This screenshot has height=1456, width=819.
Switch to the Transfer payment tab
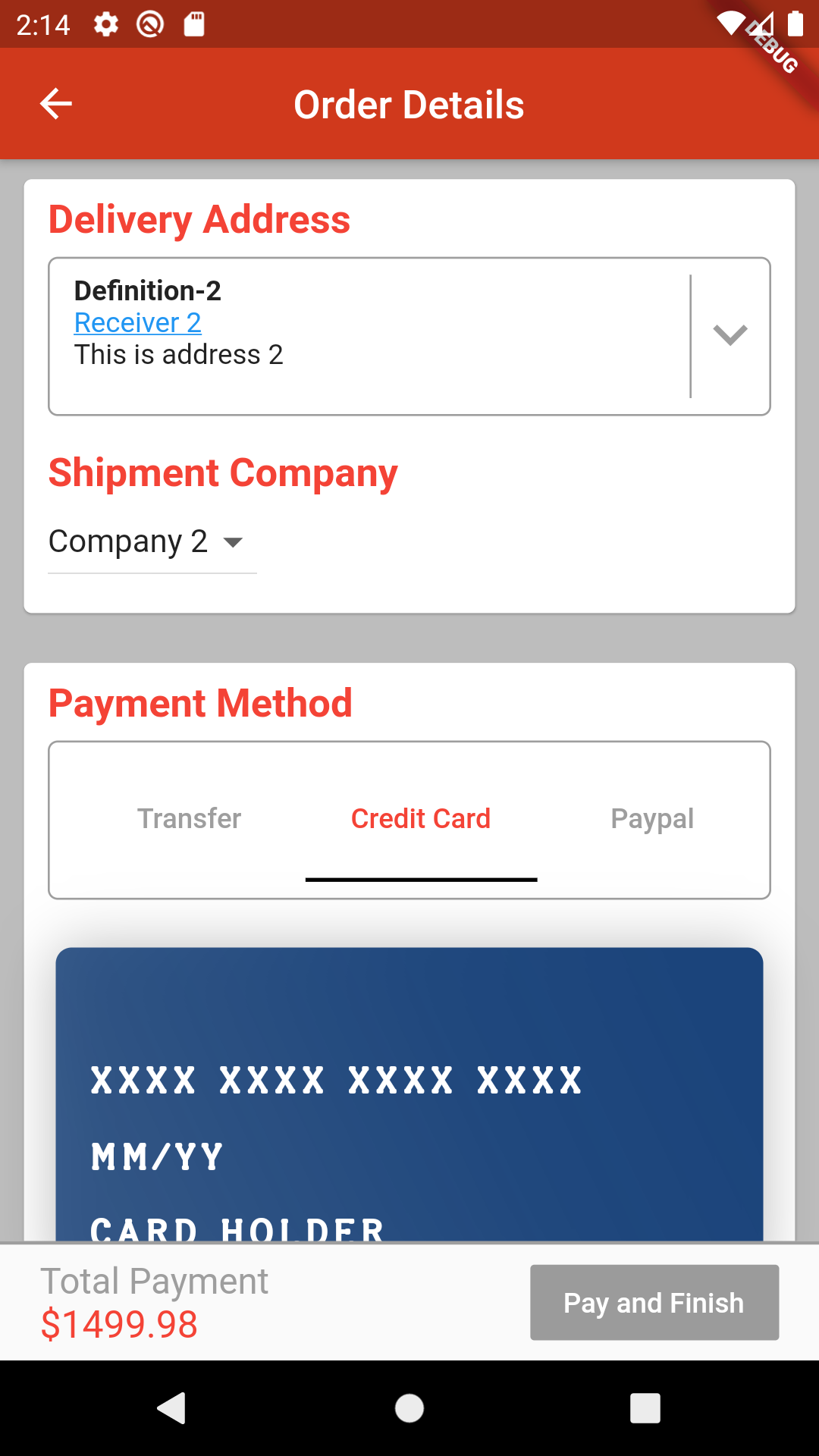point(189,819)
